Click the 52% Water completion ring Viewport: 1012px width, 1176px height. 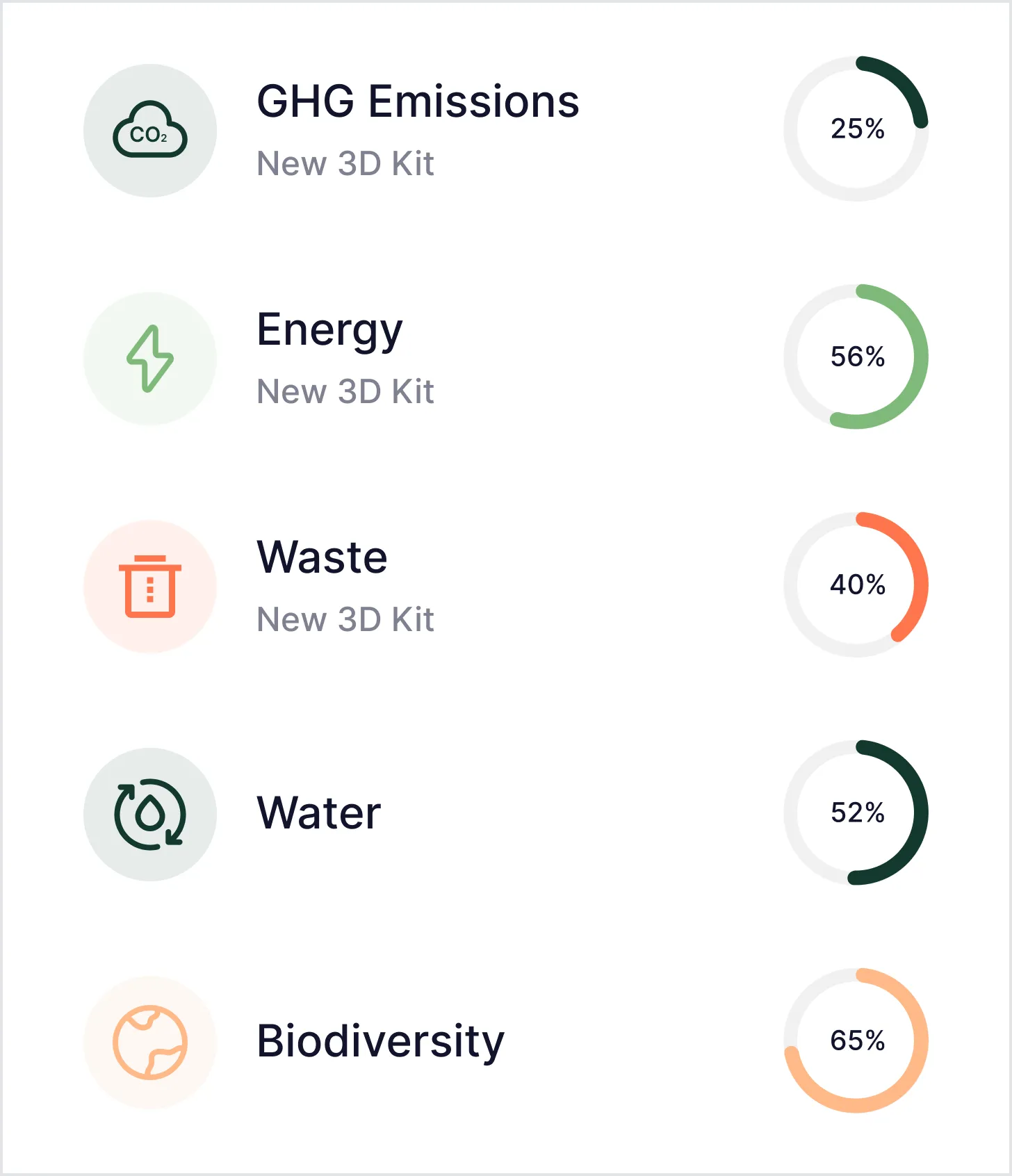pyautogui.click(x=857, y=813)
